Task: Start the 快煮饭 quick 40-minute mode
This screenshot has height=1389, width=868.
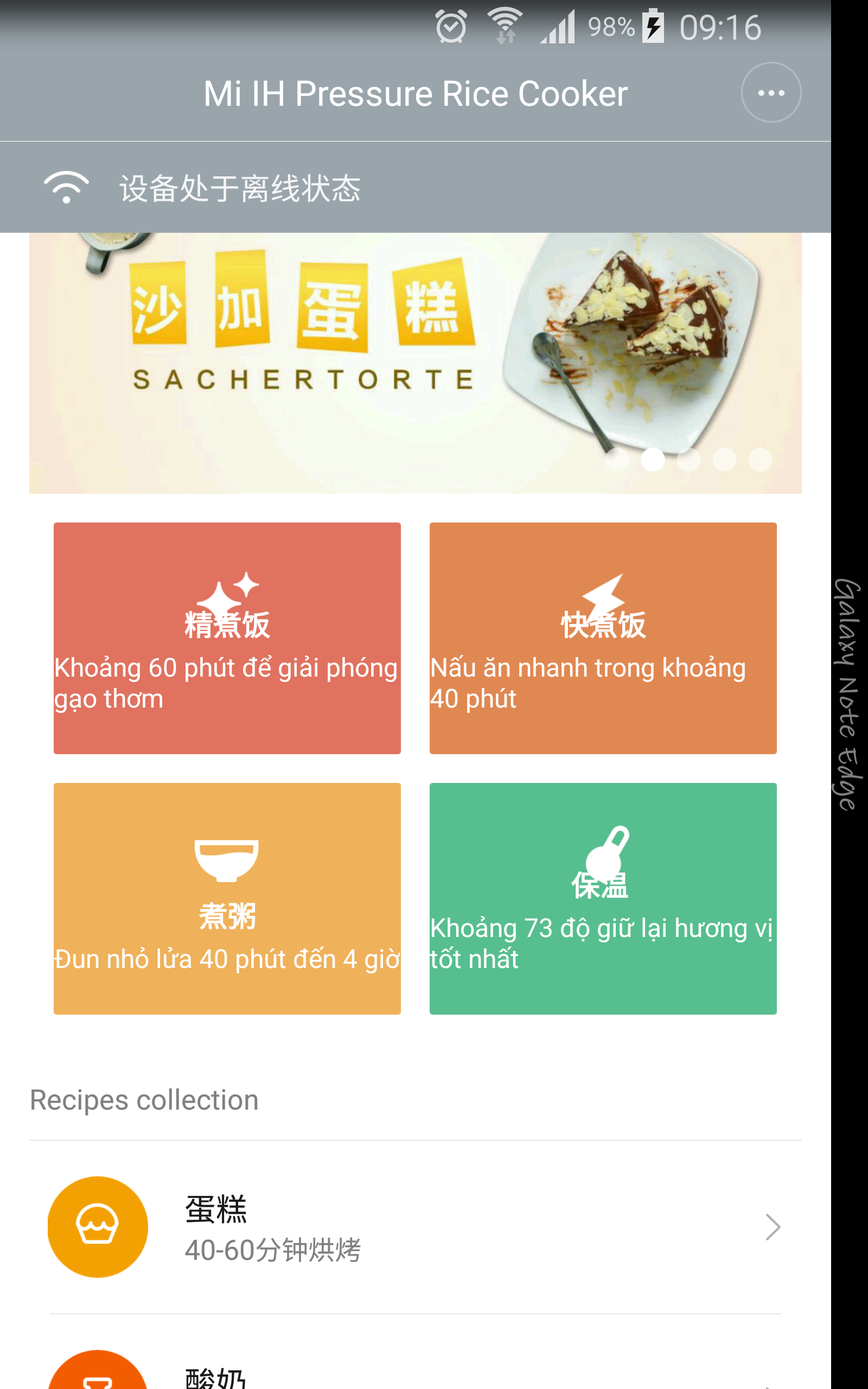Action: point(602,638)
